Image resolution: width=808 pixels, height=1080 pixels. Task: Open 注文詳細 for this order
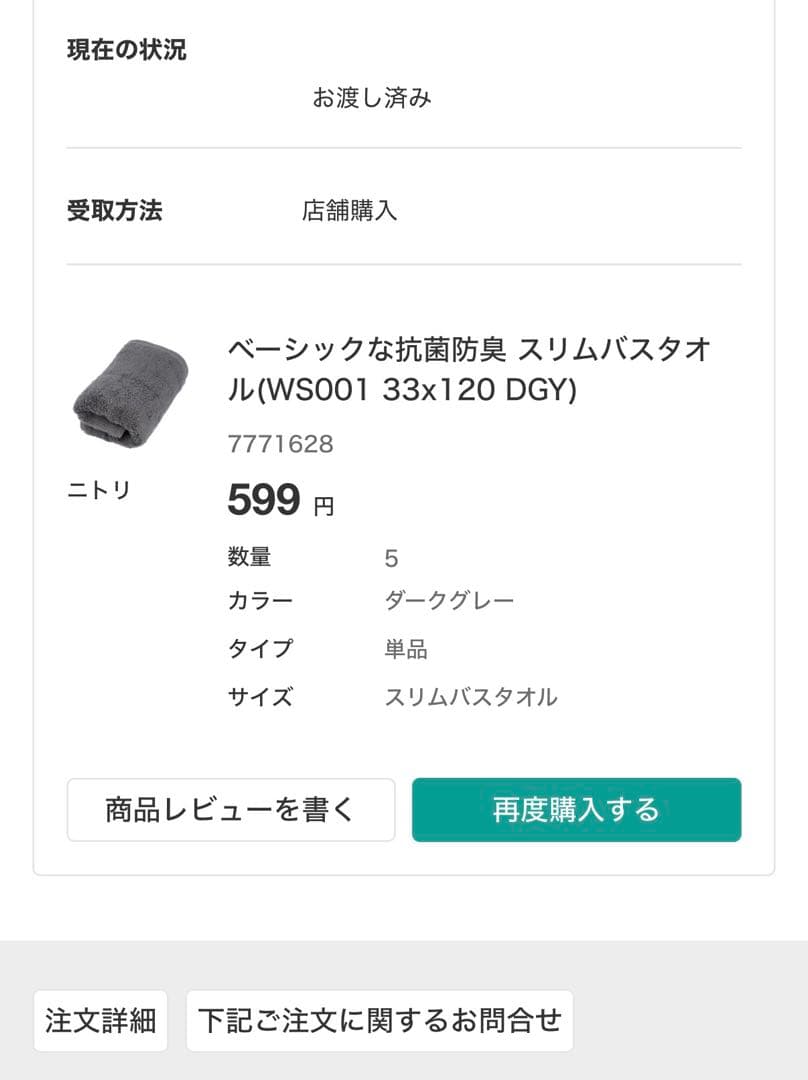[100, 1021]
